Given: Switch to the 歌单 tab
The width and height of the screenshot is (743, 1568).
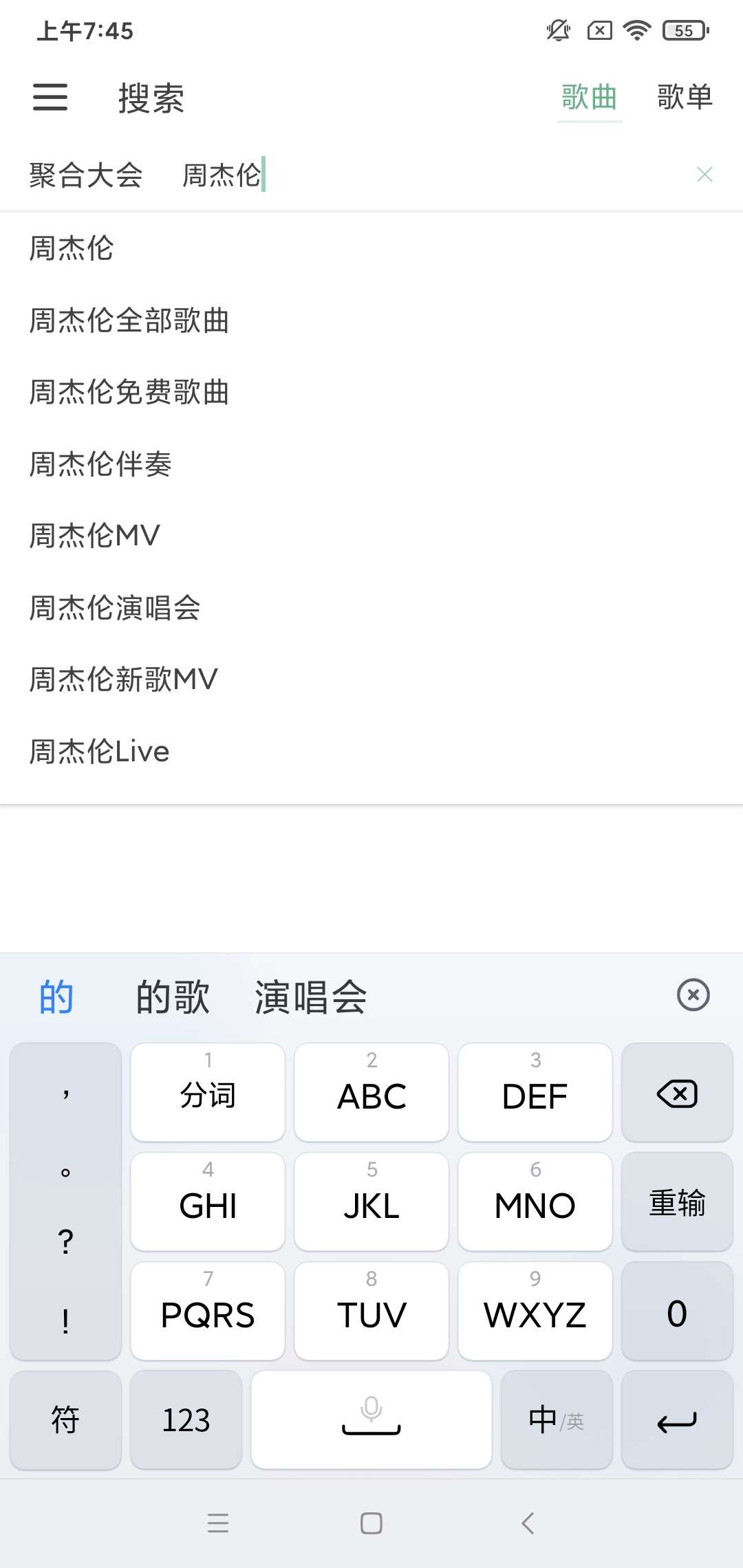Looking at the screenshot, I should click(684, 97).
